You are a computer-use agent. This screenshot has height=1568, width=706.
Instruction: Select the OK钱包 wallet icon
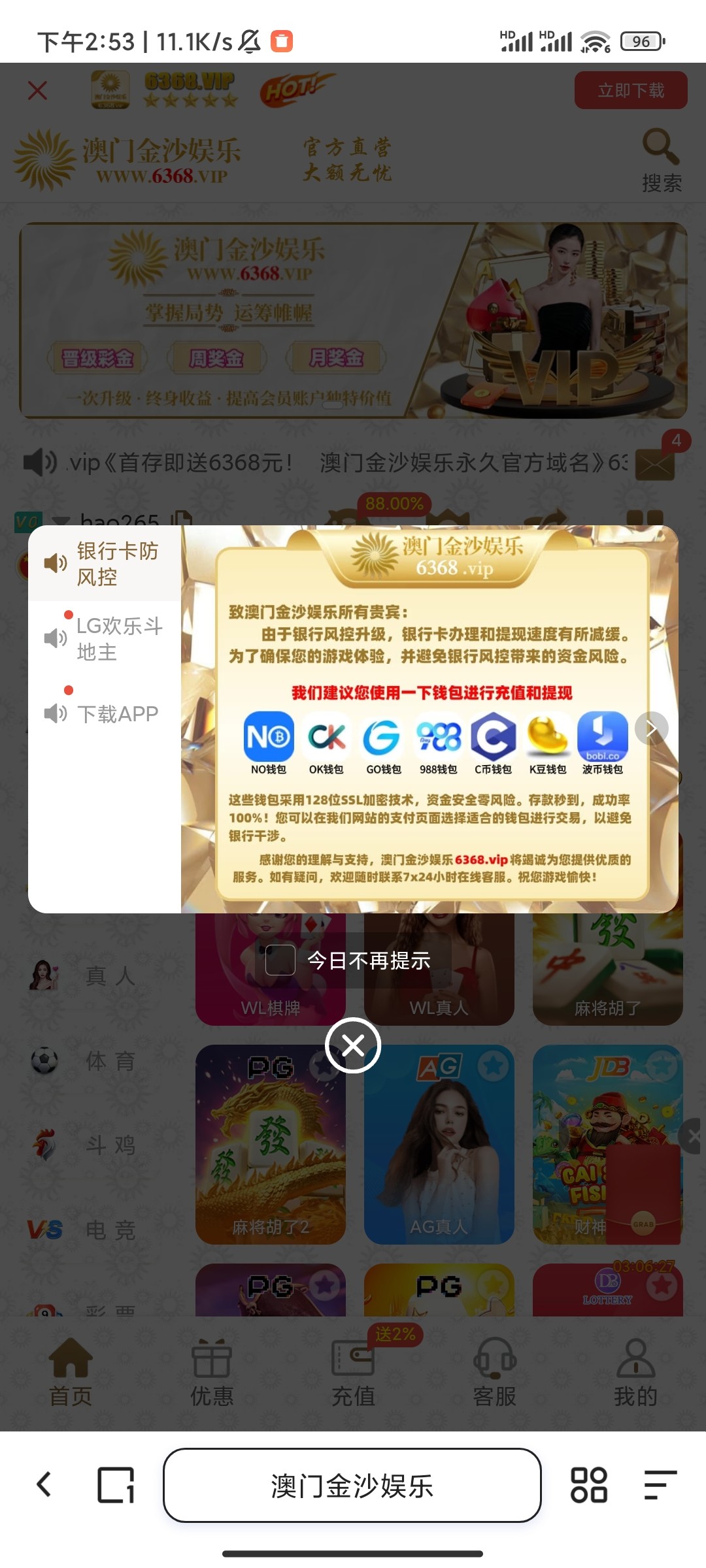click(326, 738)
